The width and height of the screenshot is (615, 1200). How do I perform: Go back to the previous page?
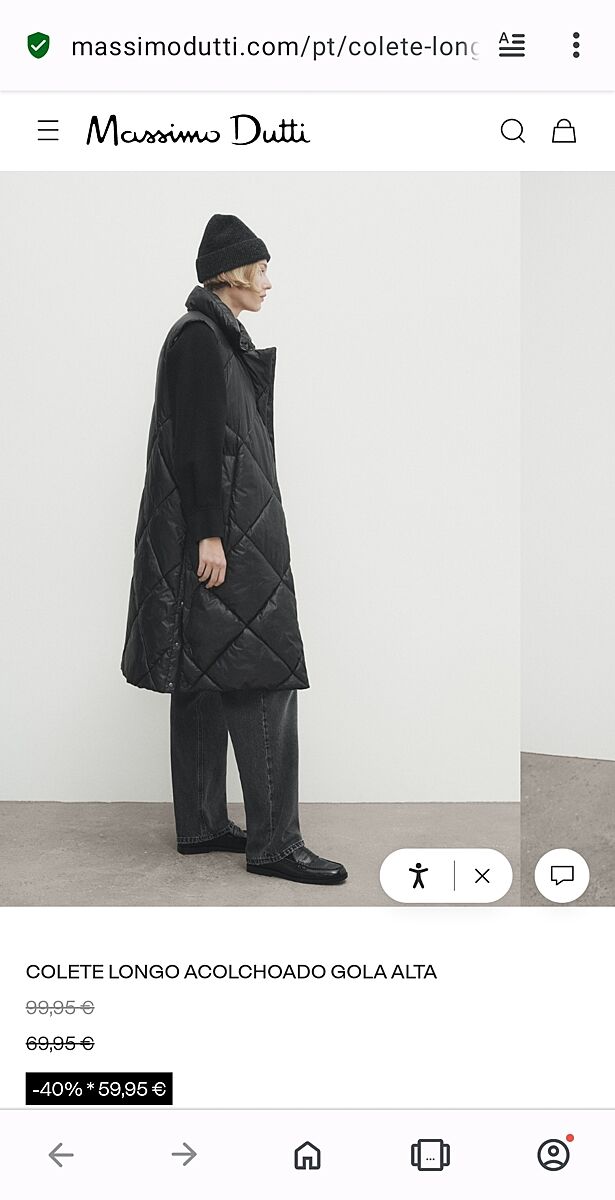point(61,1155)
